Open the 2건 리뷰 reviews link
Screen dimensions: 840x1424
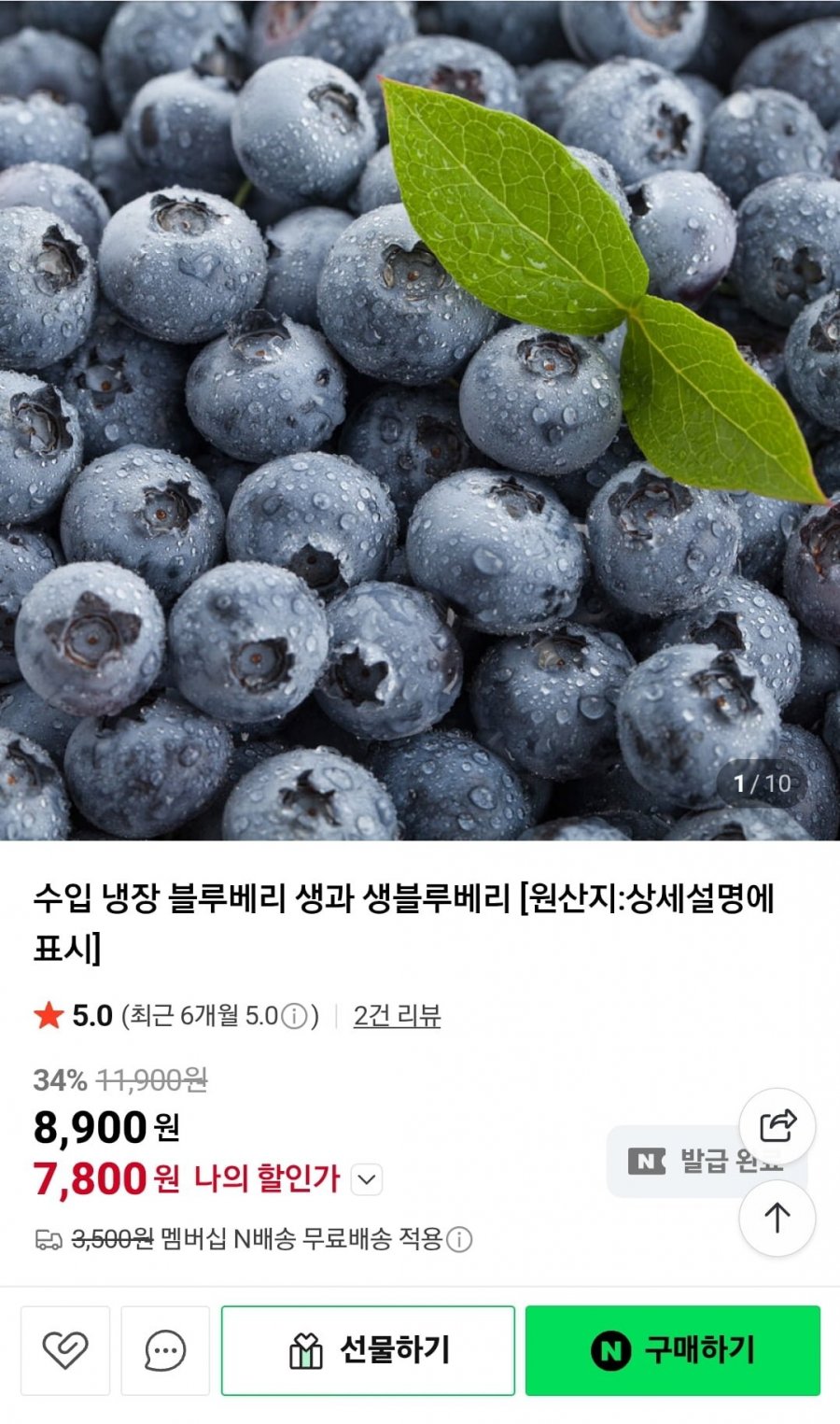tap(397, 1016)
